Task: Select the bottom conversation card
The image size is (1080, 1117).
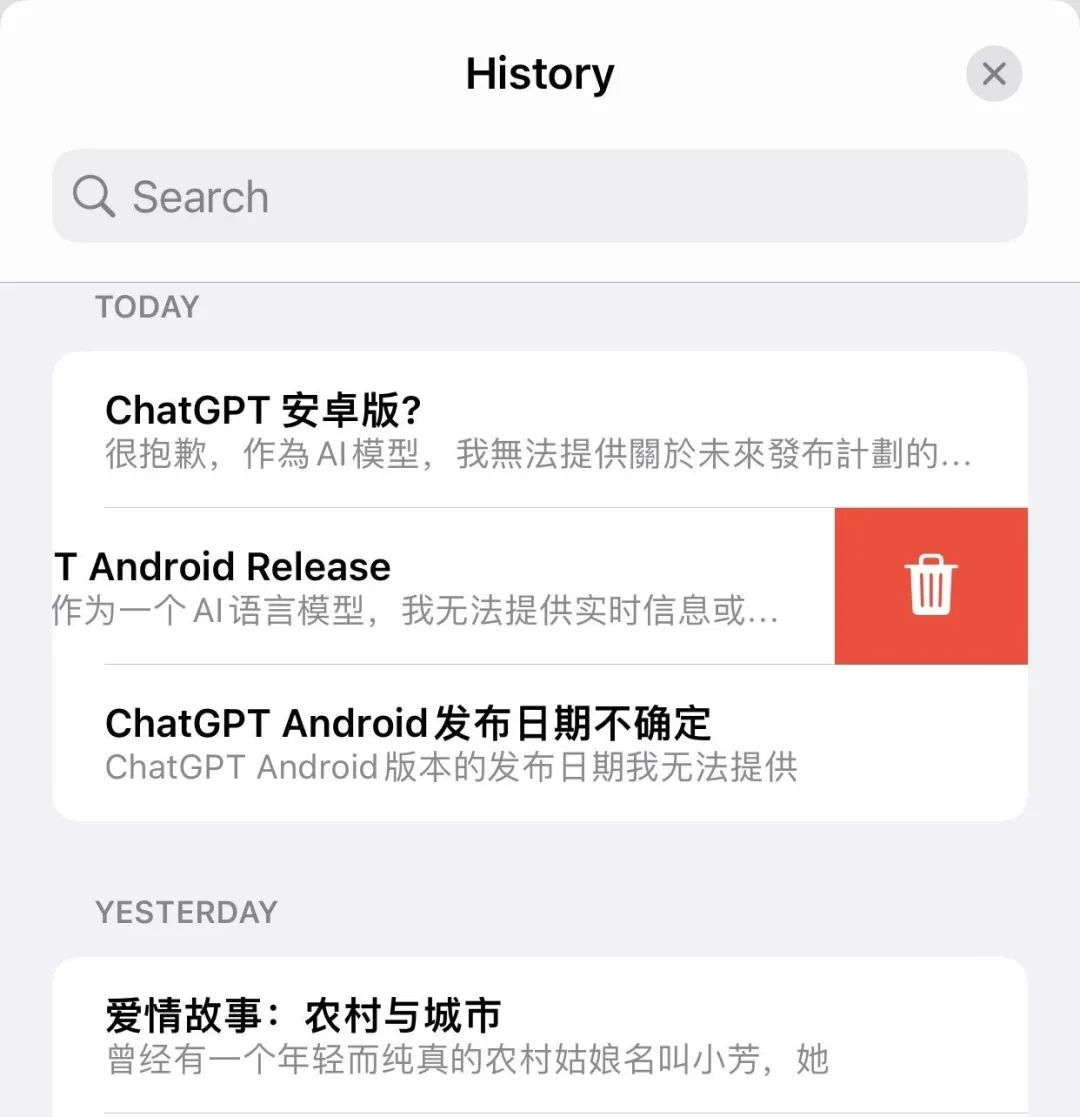Action: (540, 1030)
